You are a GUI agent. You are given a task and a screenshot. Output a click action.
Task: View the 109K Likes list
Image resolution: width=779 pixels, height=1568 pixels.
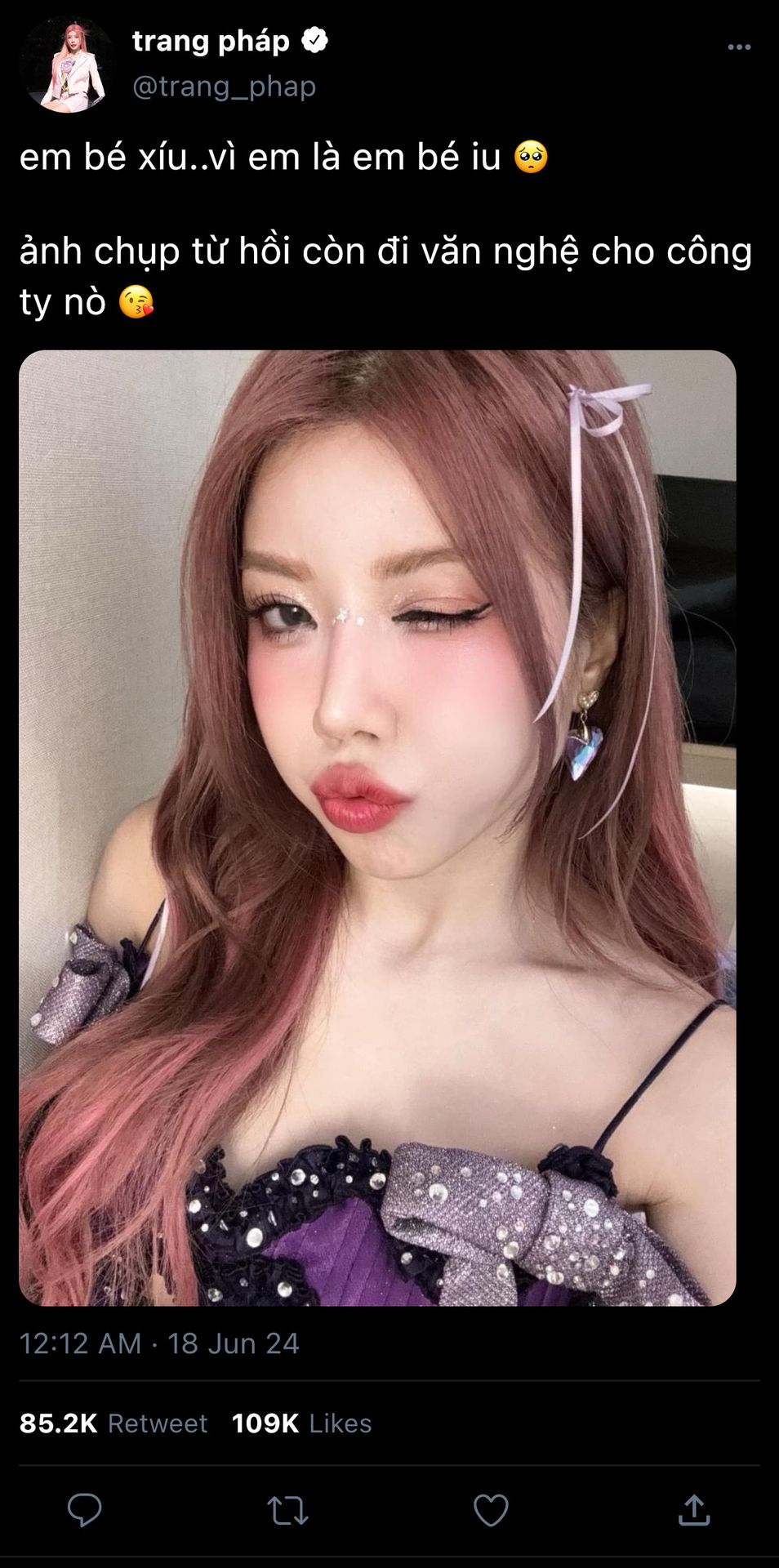pos(301,1423)
